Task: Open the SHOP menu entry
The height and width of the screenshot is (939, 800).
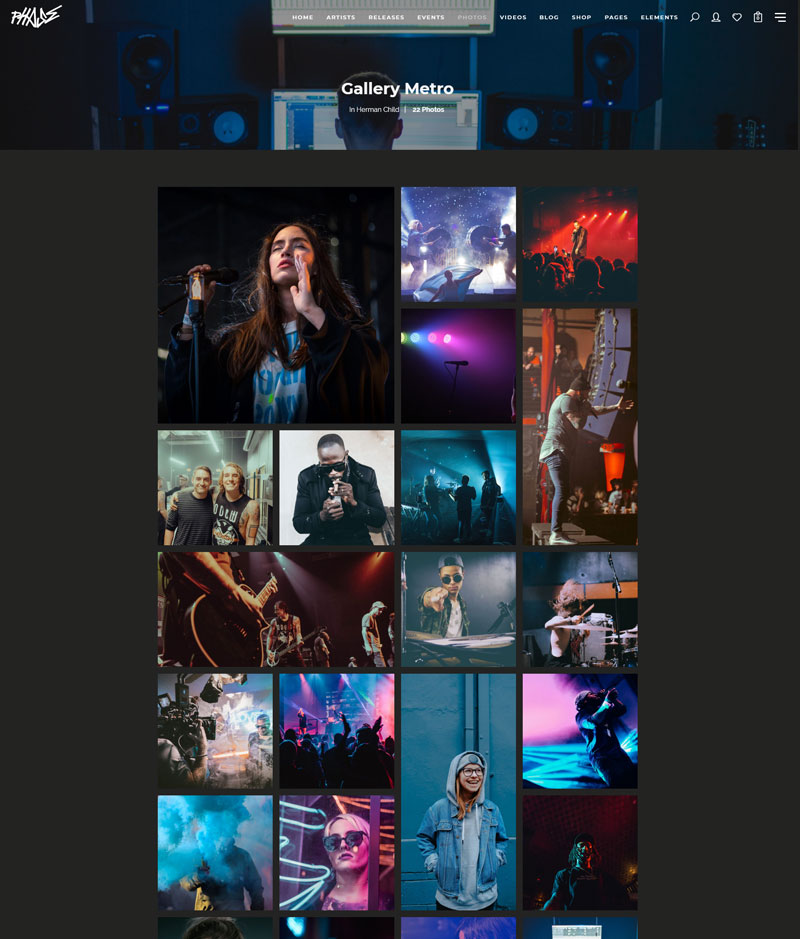Action: (580, 17)
